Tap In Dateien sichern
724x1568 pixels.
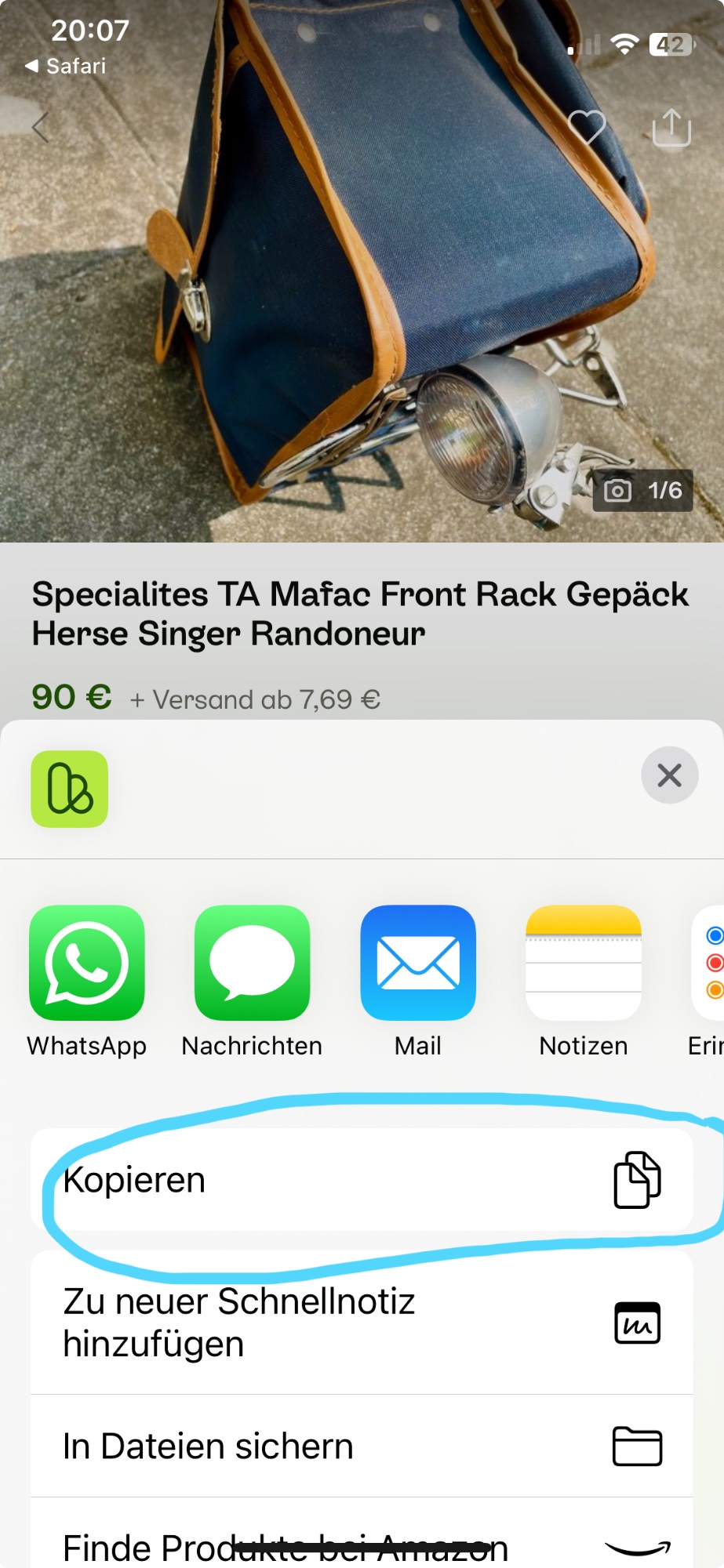coord(361,1446)
